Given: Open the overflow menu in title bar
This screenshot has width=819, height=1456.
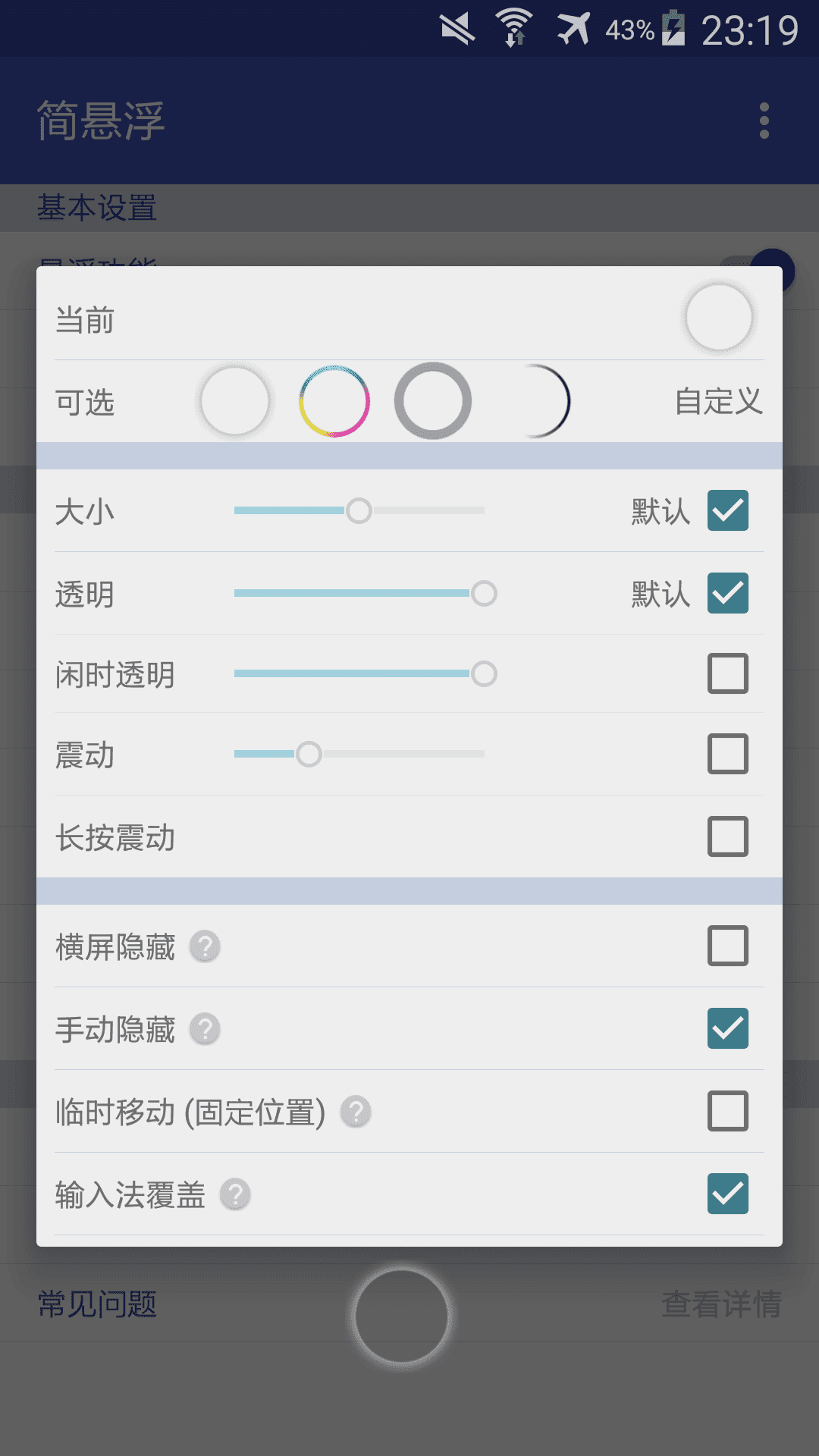Looking at the screenshot, I should (x=763, y=121).
